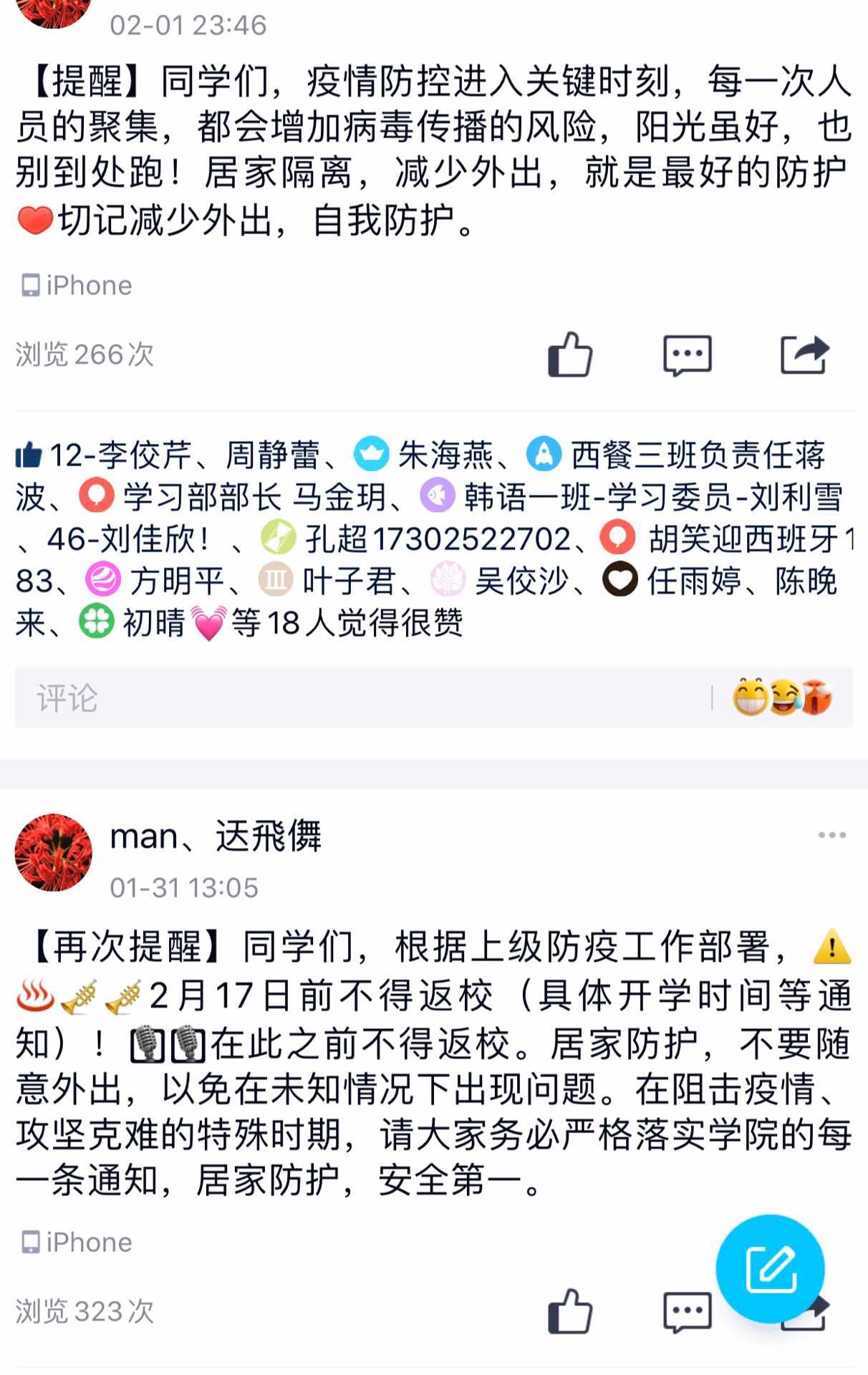Open the profile avatar on the 01-31 post
Screen dimensions: 868x1375
pos(54,852)
